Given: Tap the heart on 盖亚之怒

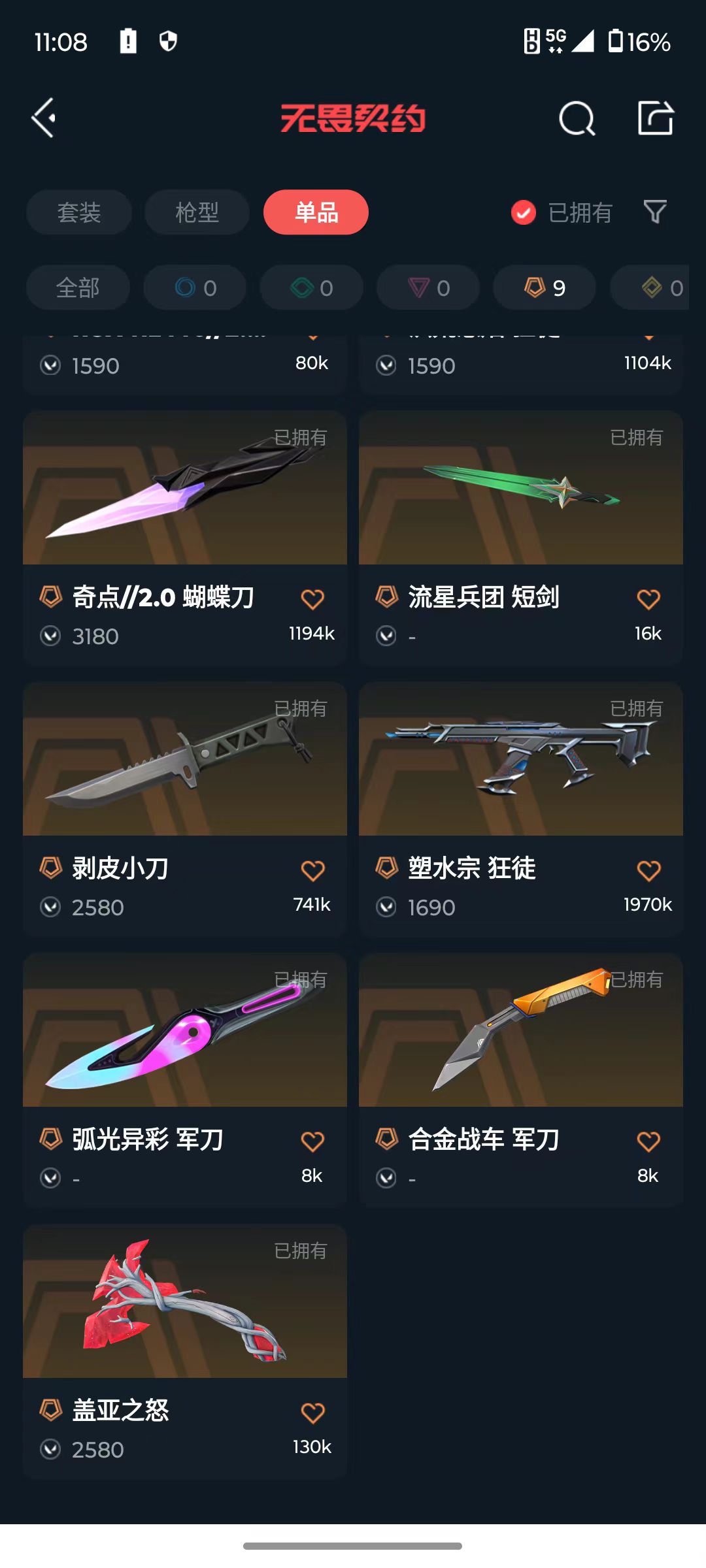Looking at the screenshot, I should click(312, 1413).
